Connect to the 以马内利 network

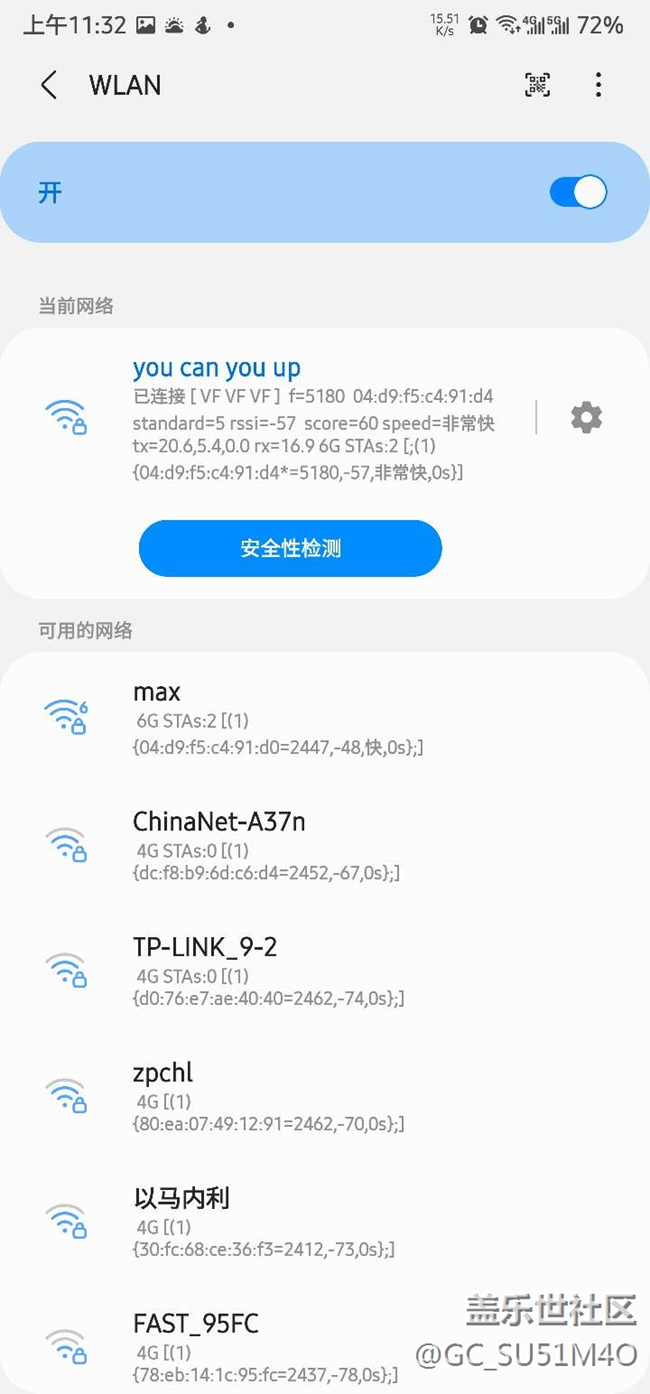coord(300,1220)
